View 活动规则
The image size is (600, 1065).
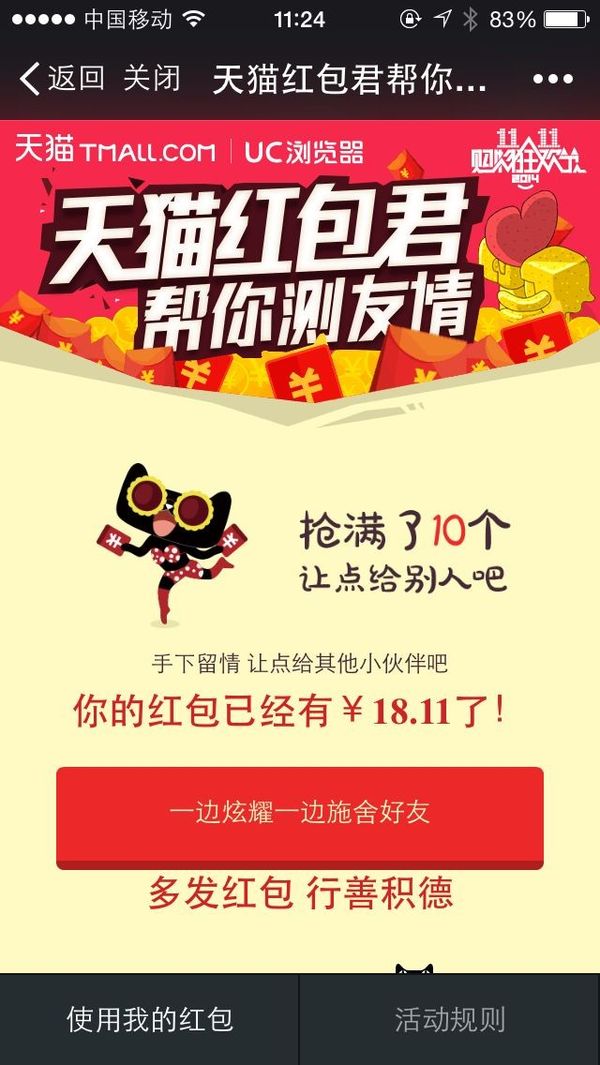tap(450, 1019)
